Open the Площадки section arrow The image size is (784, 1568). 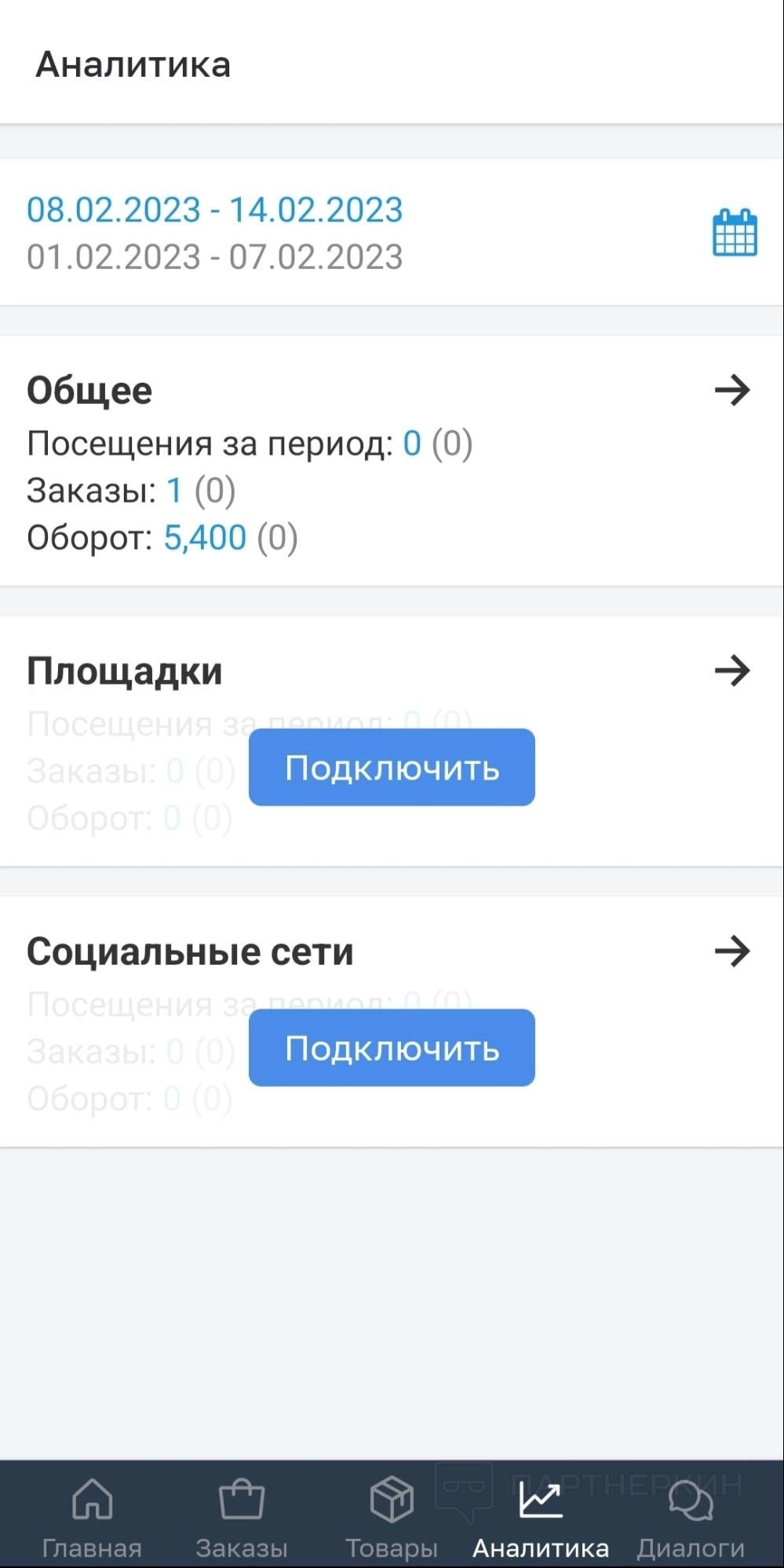coord(732,671)
